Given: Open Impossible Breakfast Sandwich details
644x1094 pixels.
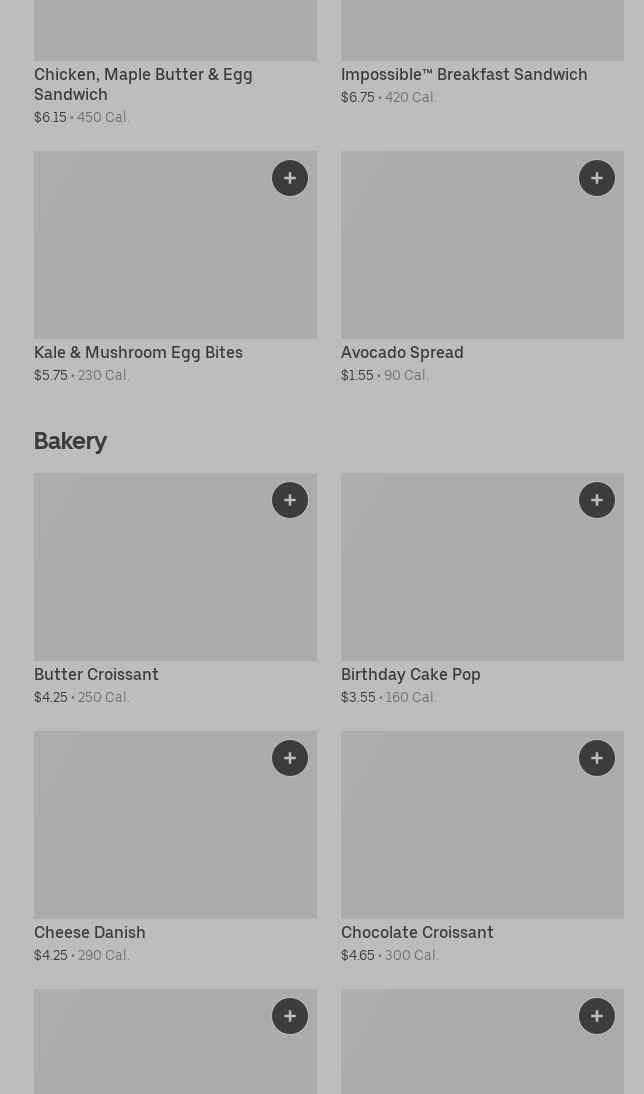Looking at the screenshot, I should (482, 53).
